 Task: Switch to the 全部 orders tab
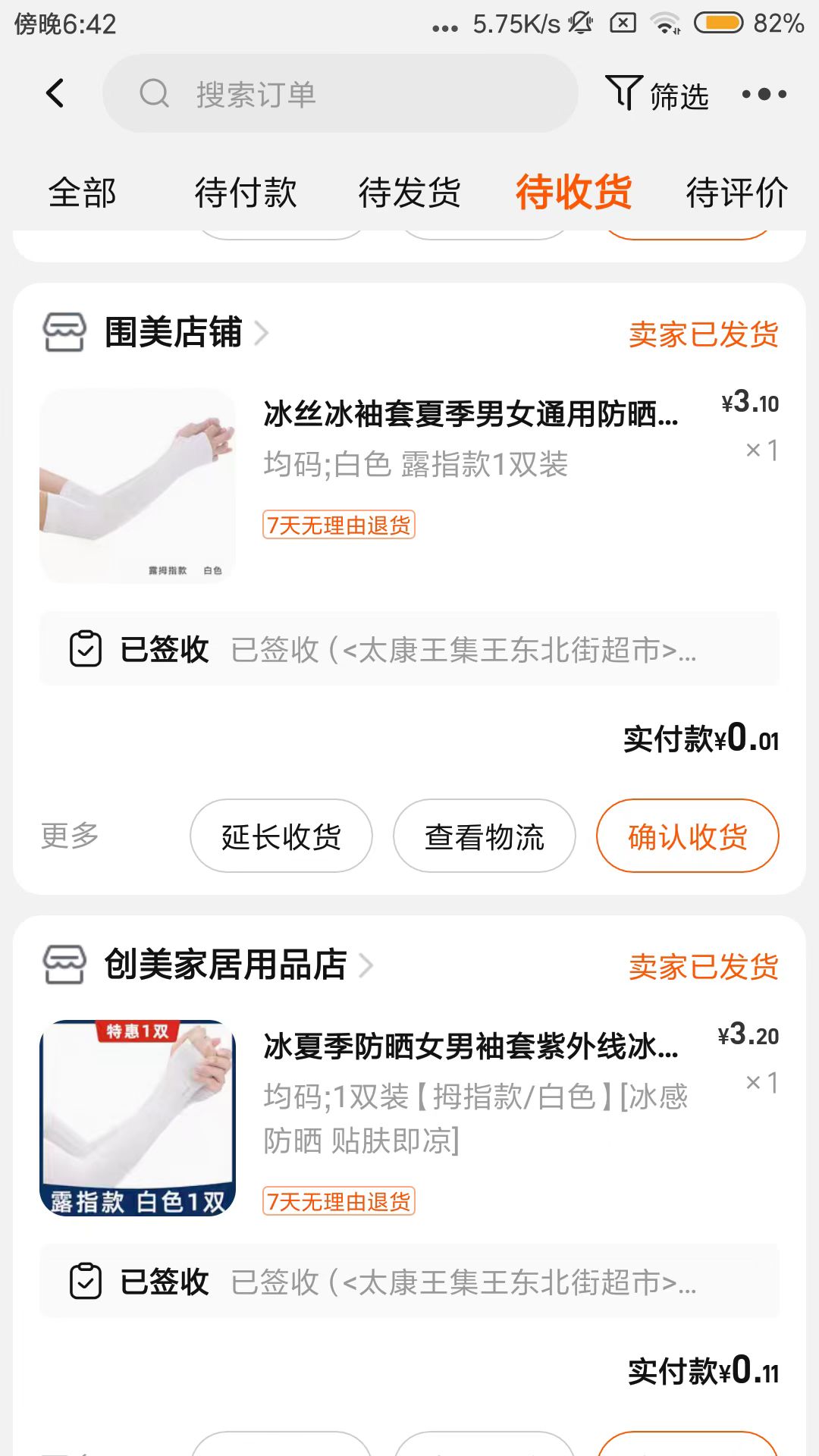82,192
